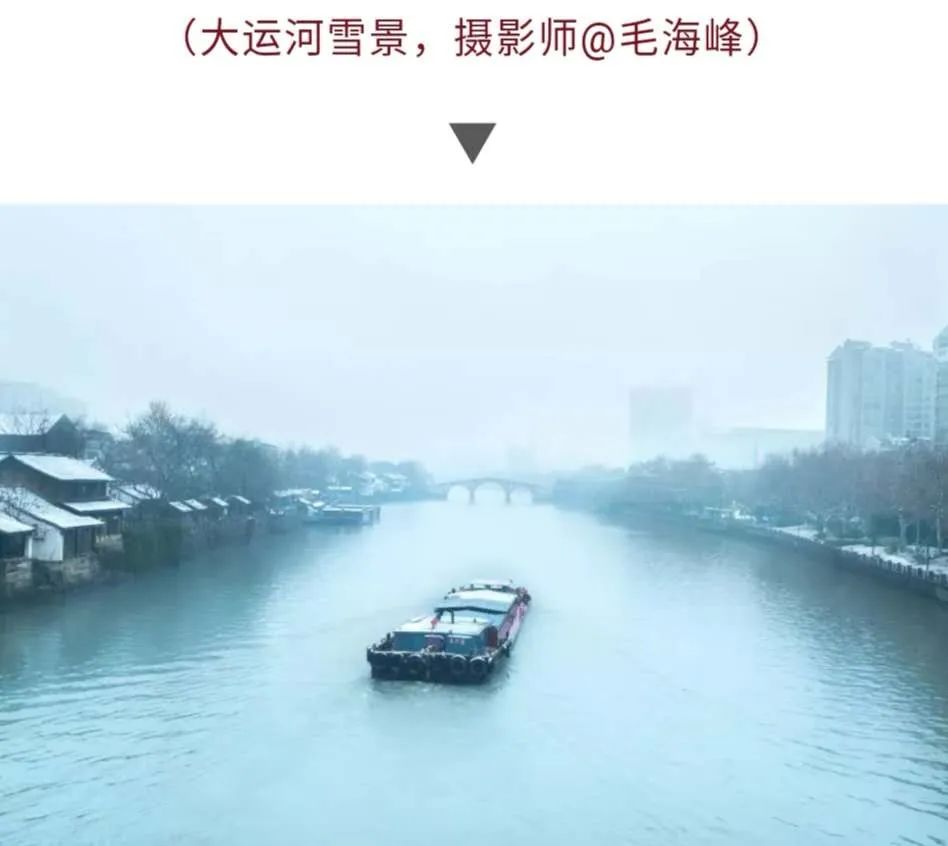Open the Grand Canal snow photo full-screen

pyautogui.click(x=474, y=525)
